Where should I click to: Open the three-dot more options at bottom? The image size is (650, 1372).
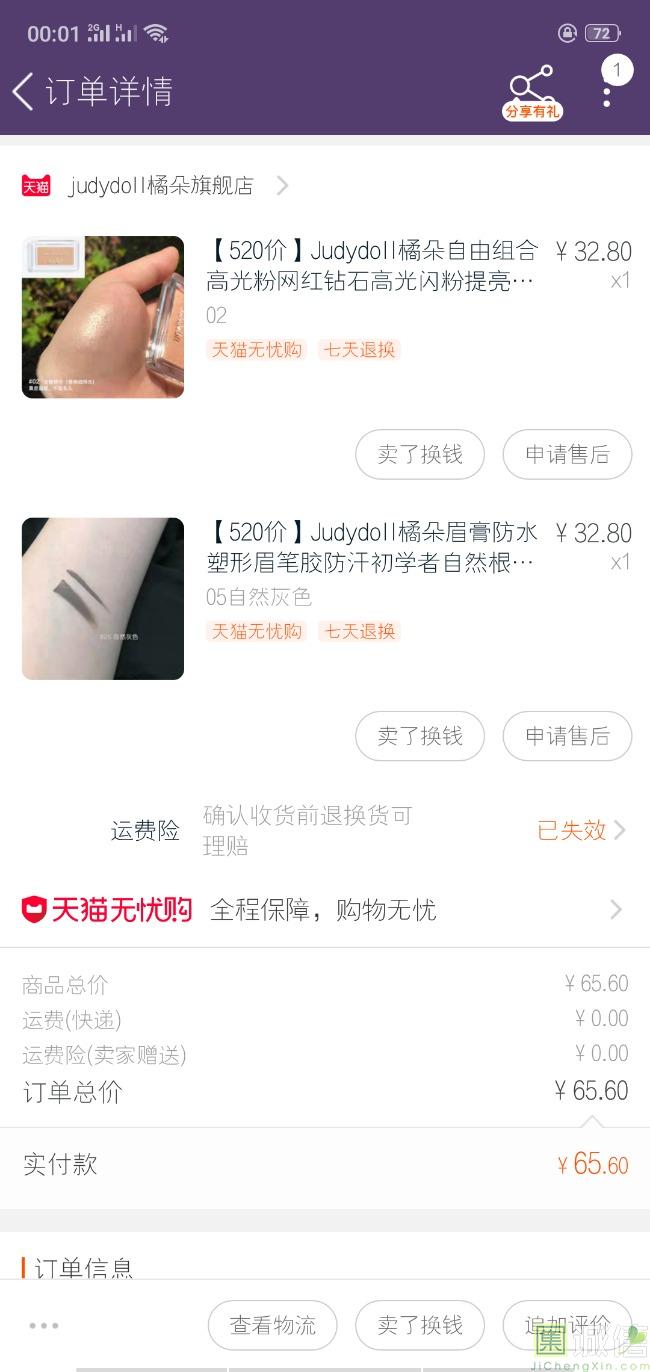[x=44, y=1326]
